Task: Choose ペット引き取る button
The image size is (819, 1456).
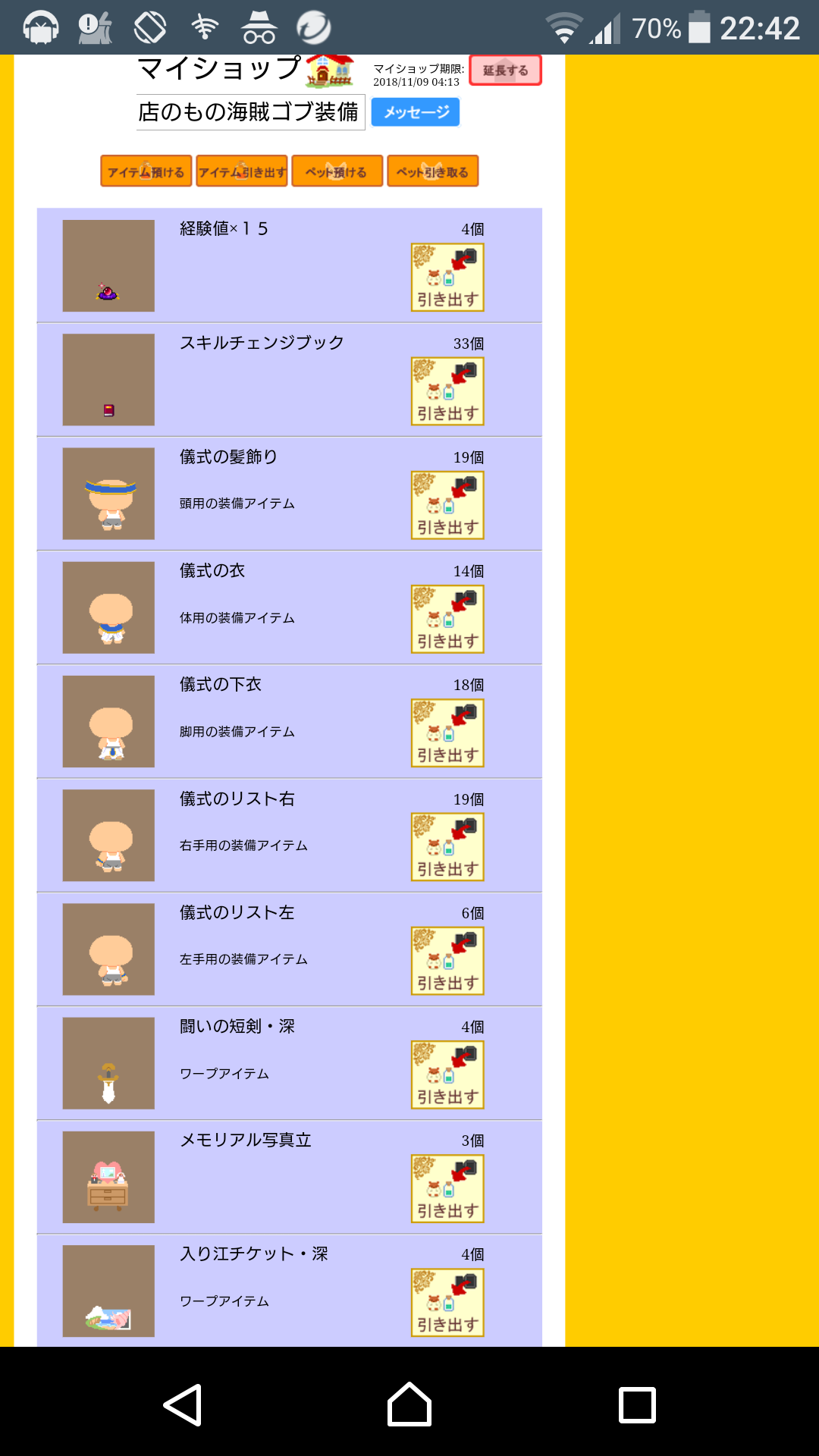Action: click(432, 171)
